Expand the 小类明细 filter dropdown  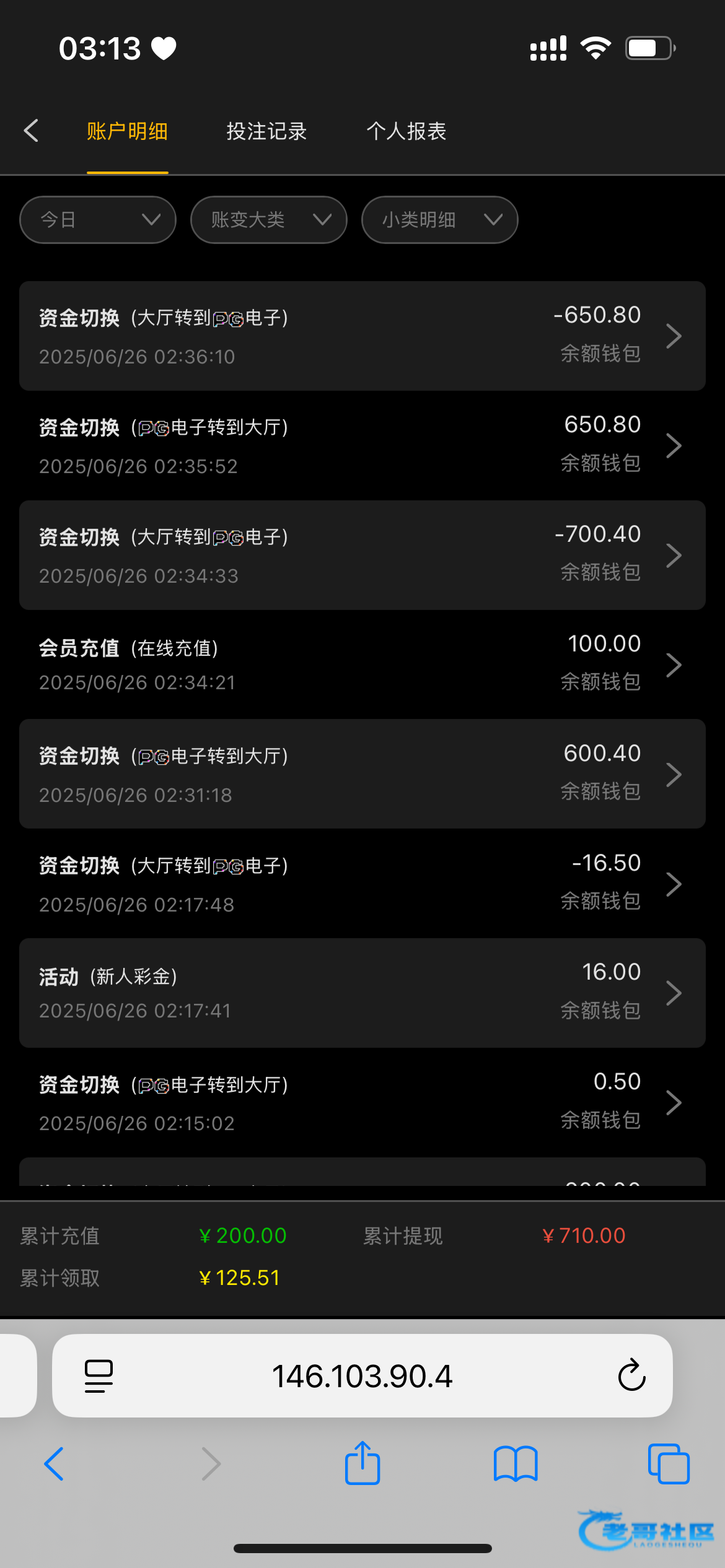(439, 220)
